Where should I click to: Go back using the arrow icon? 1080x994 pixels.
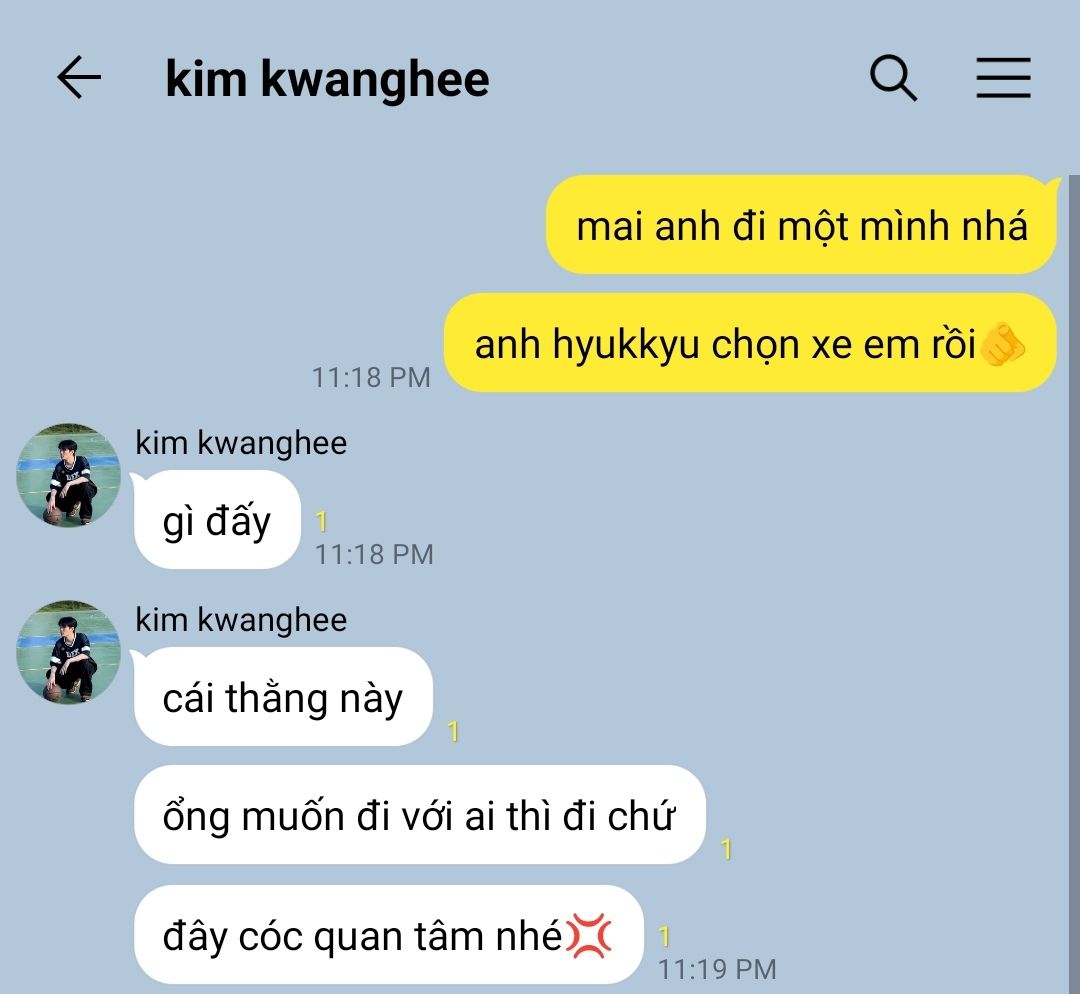pyautogui.click(x=79, y=77)
